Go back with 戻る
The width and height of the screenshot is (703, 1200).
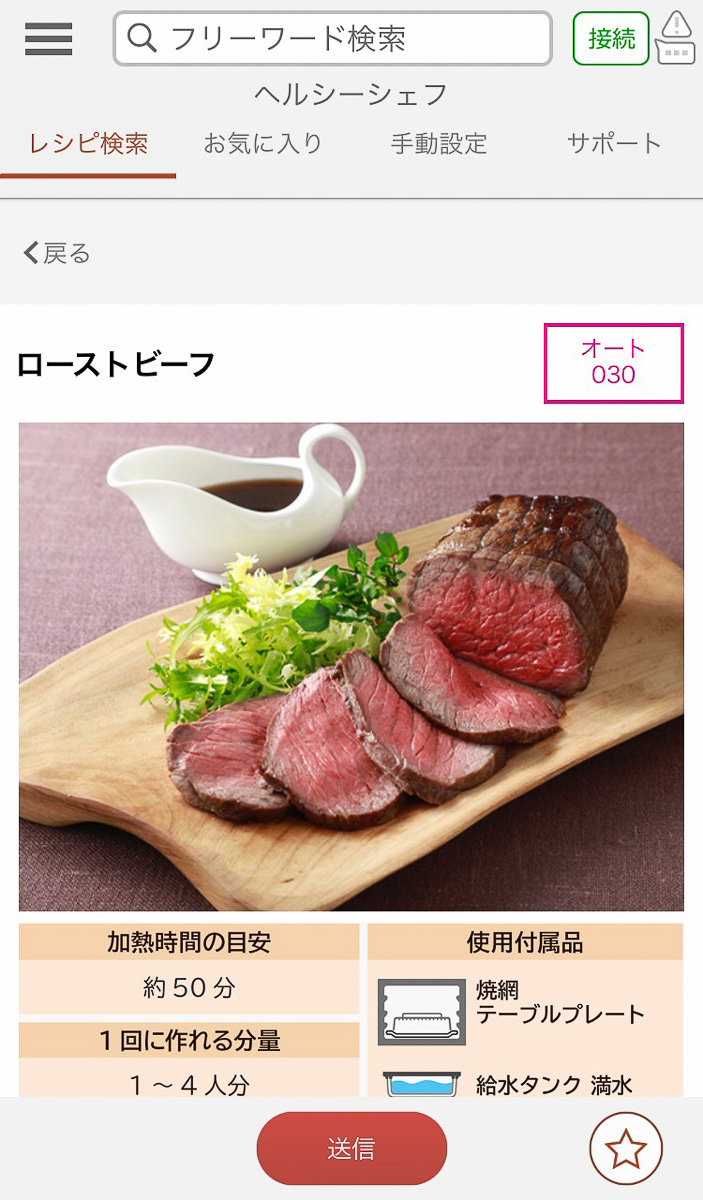(x=57, y=254)
